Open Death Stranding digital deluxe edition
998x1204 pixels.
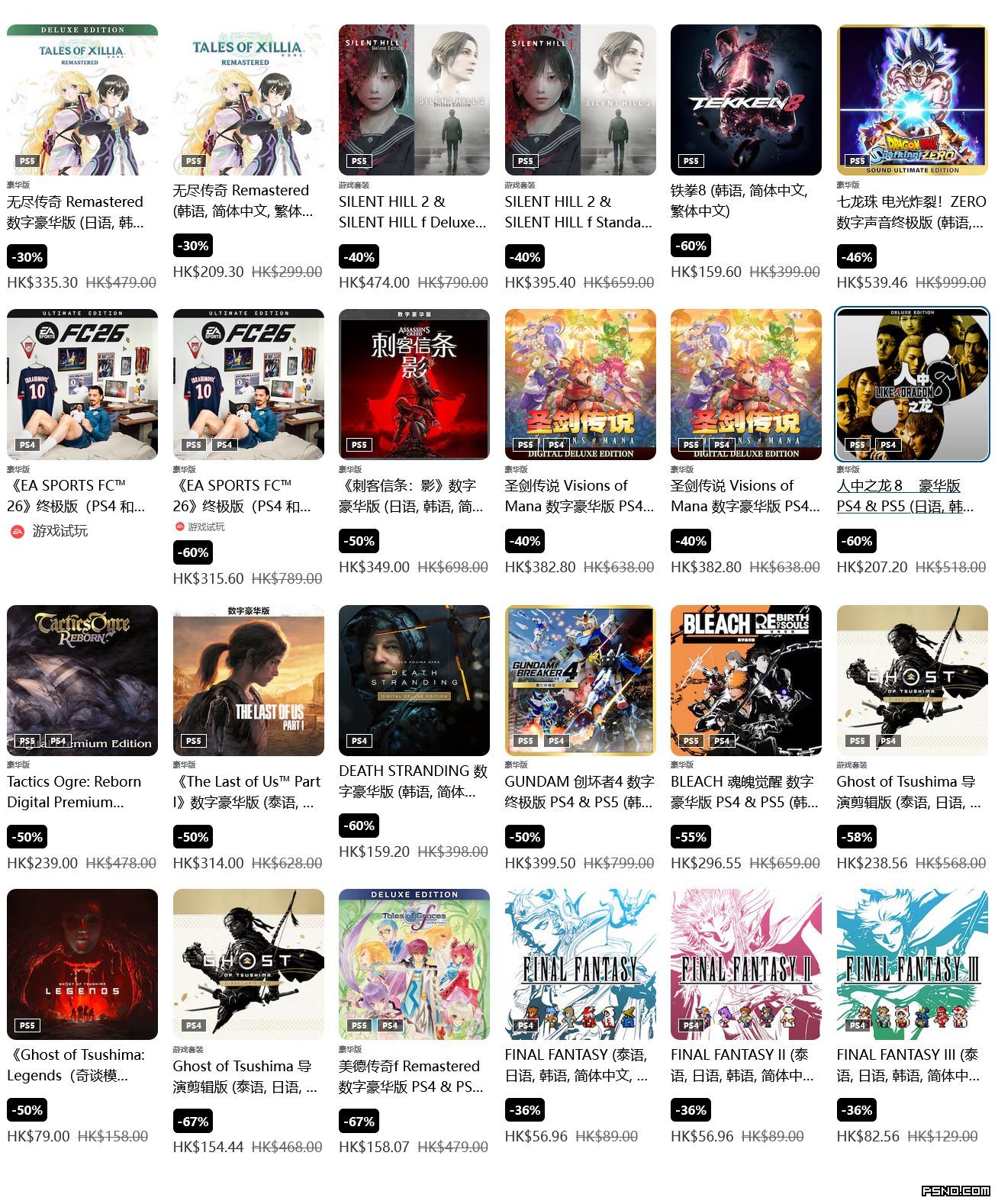coord(414,680)
